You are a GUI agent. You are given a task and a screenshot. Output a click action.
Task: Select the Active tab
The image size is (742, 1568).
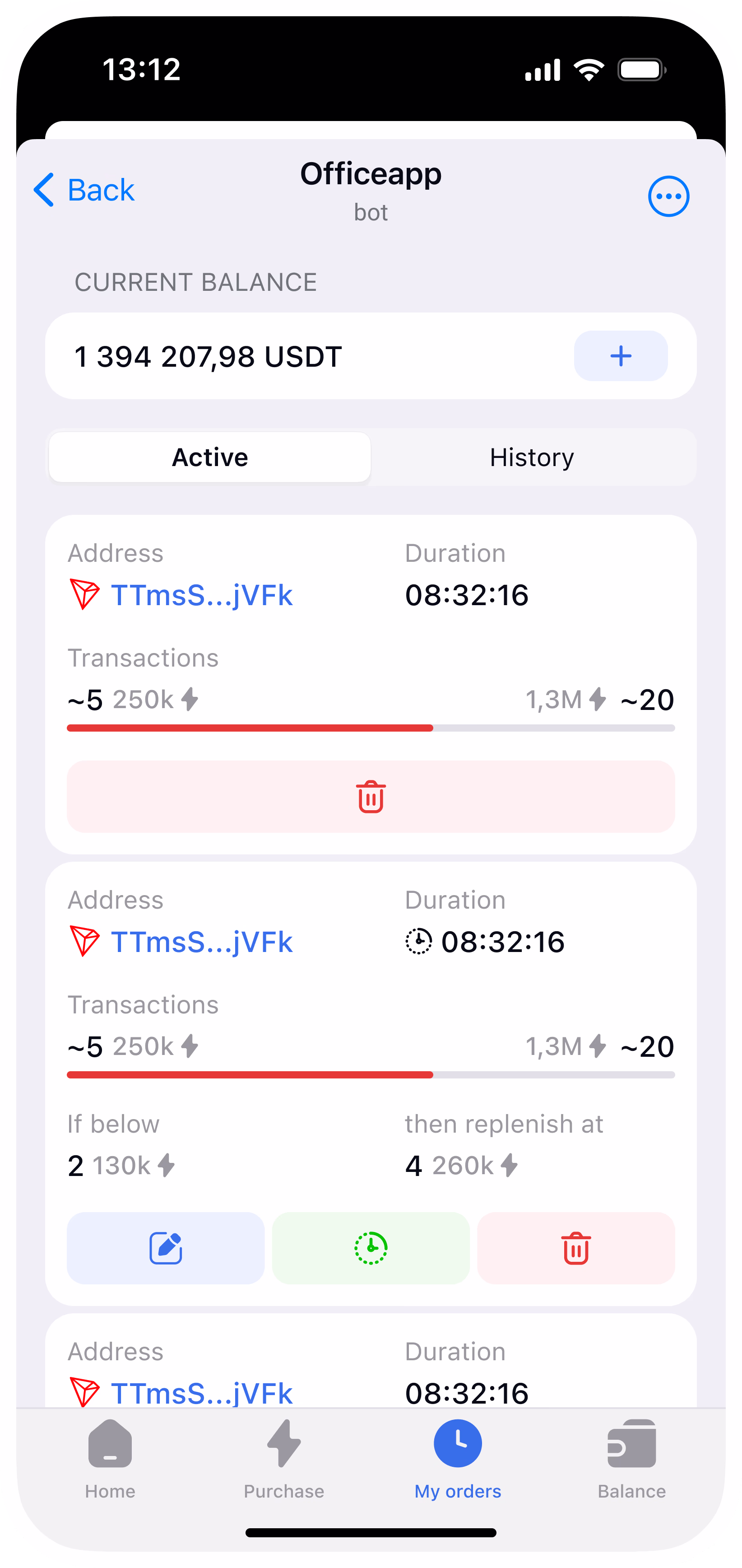[x=210, y=458]
